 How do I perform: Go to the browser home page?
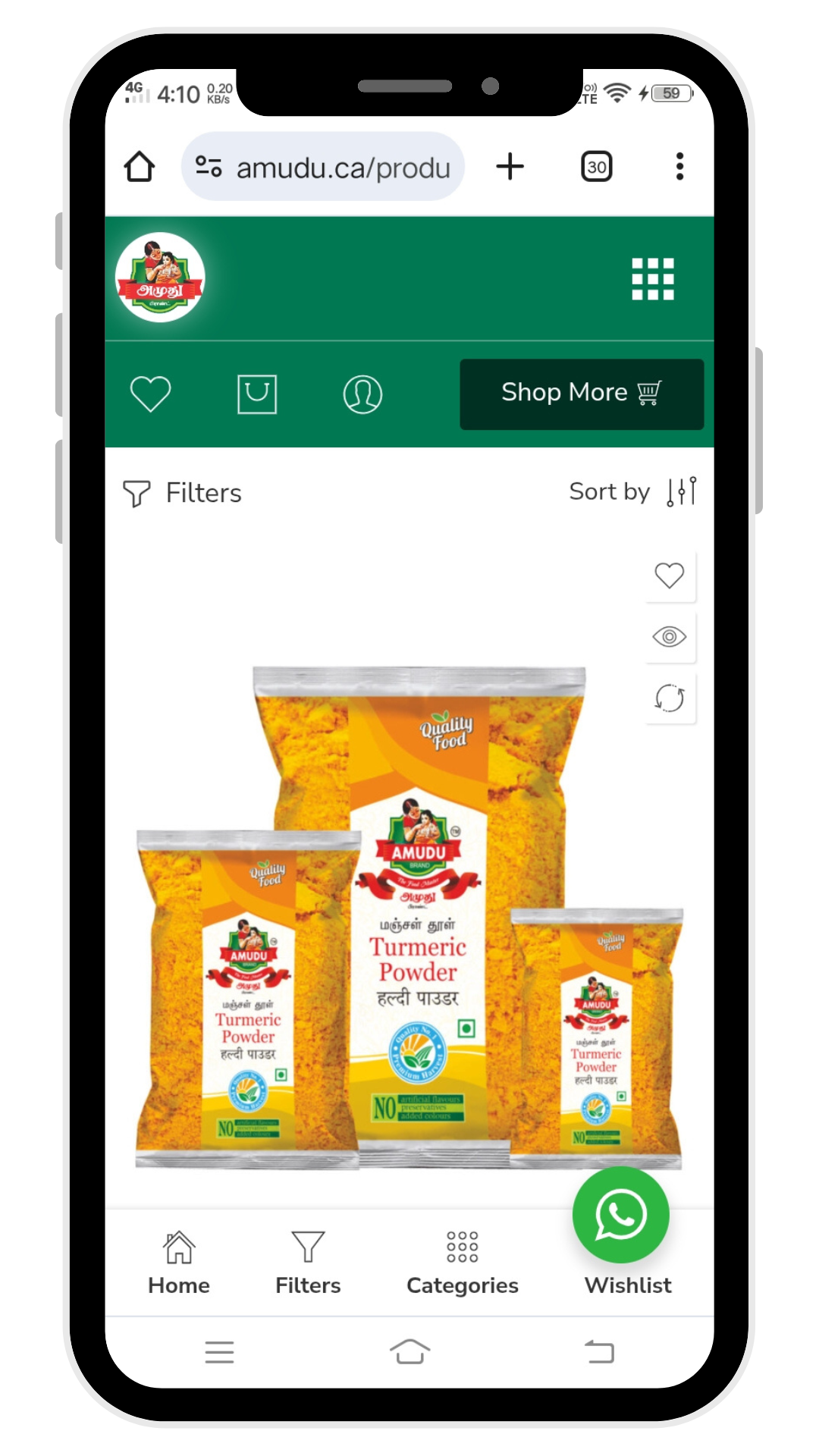point(140,167)
